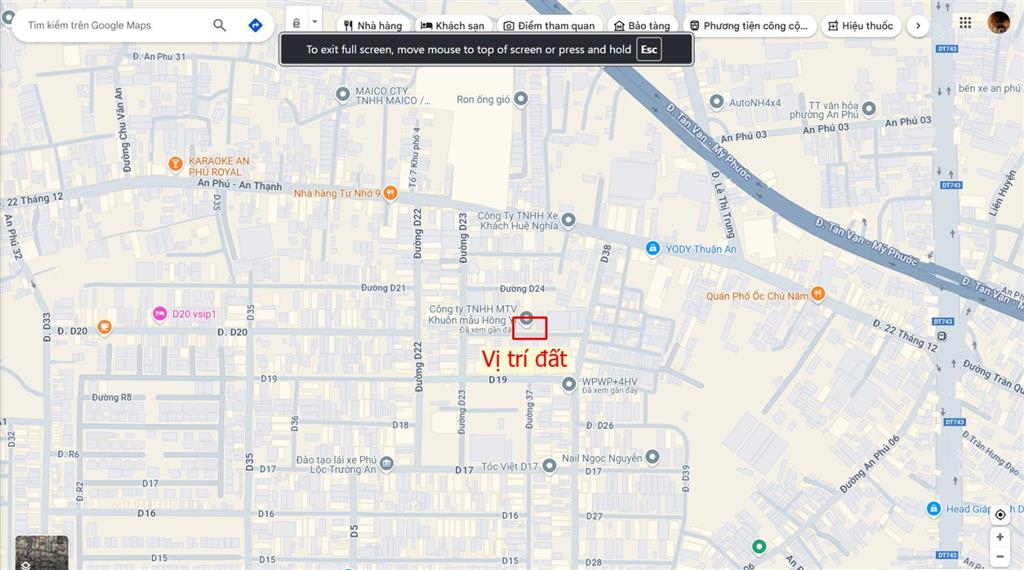Open the YODY Thuận An place marker
Viewport: 1024px width, 570px height.
[653, 248]
